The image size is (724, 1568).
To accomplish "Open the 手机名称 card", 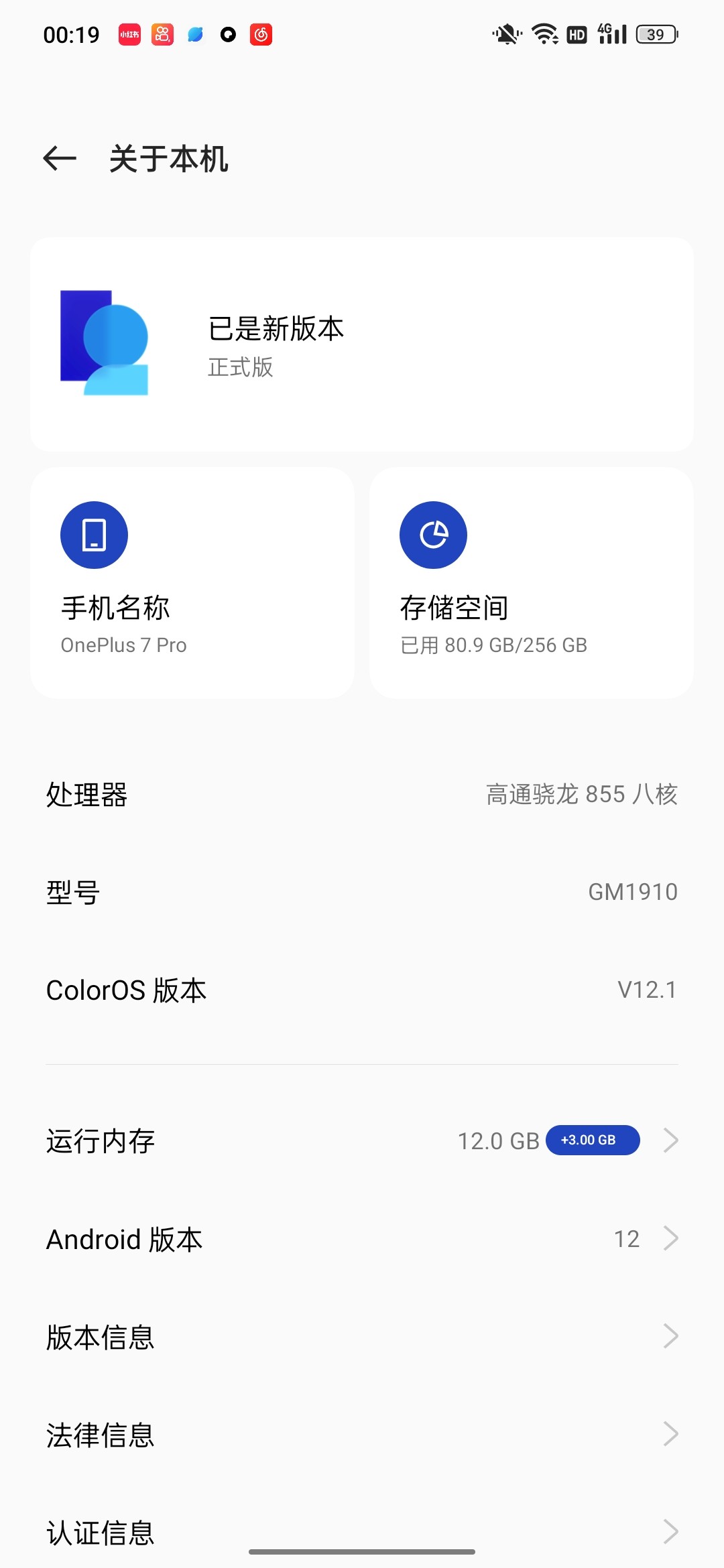I will pyautogui.click(x=192, y=583).
